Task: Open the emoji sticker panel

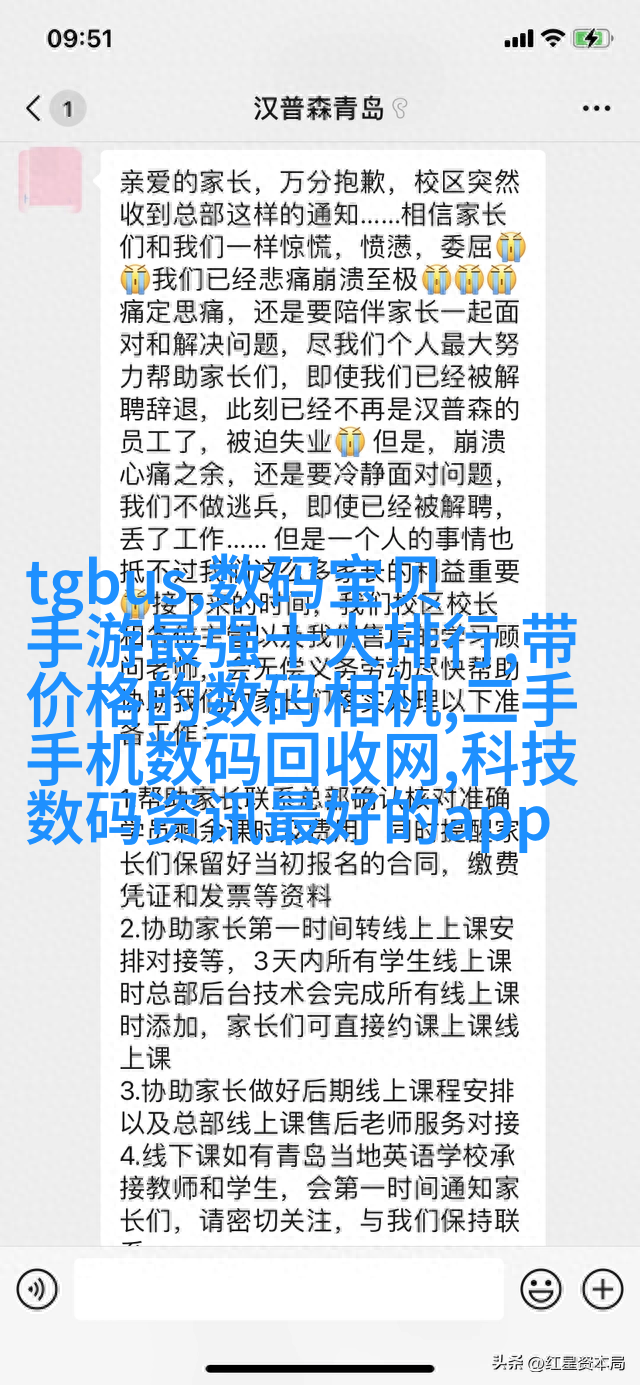Action: point(540,1288)
